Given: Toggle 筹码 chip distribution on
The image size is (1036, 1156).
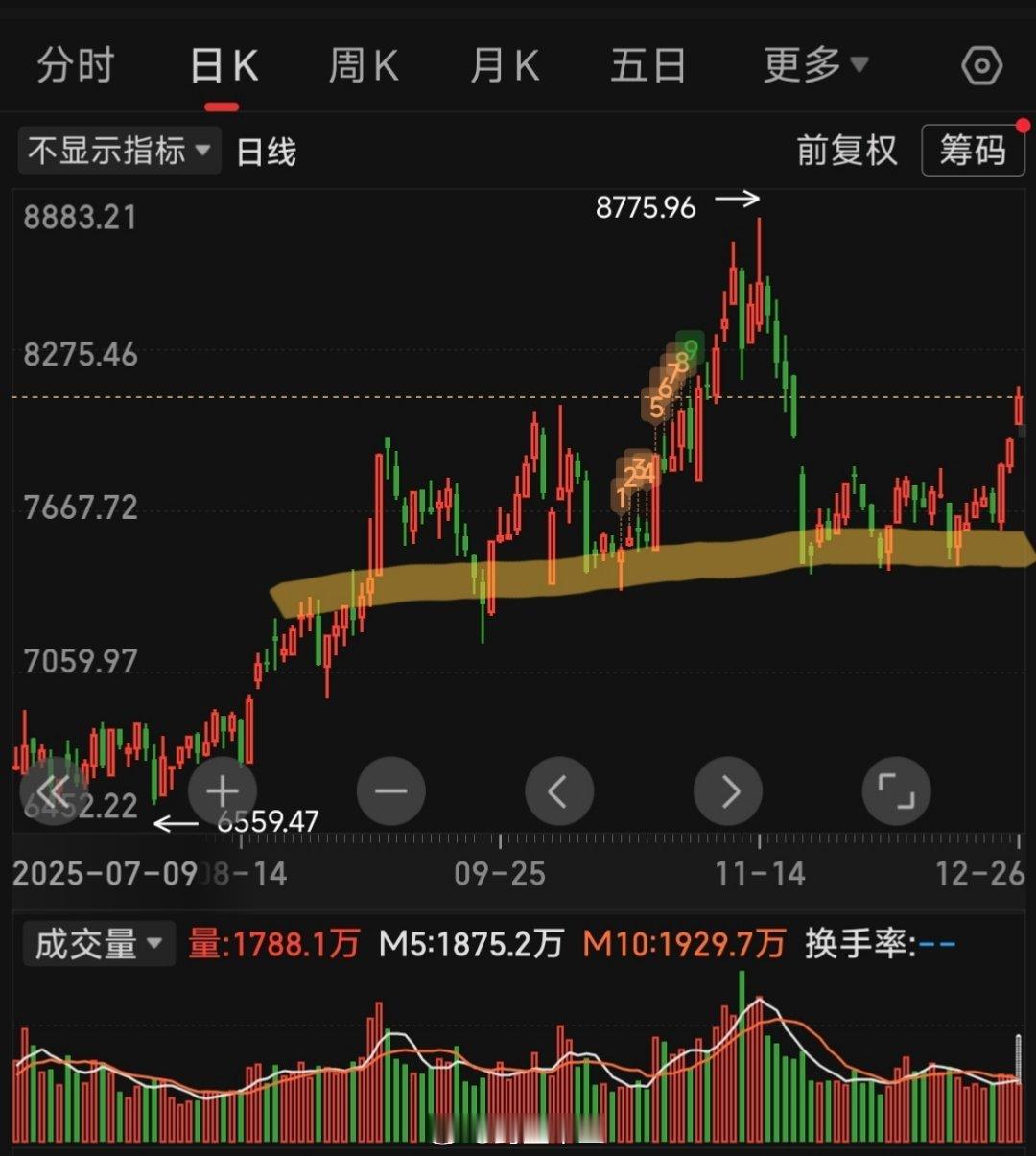Looking at the screenshot, I should point(972,150).
